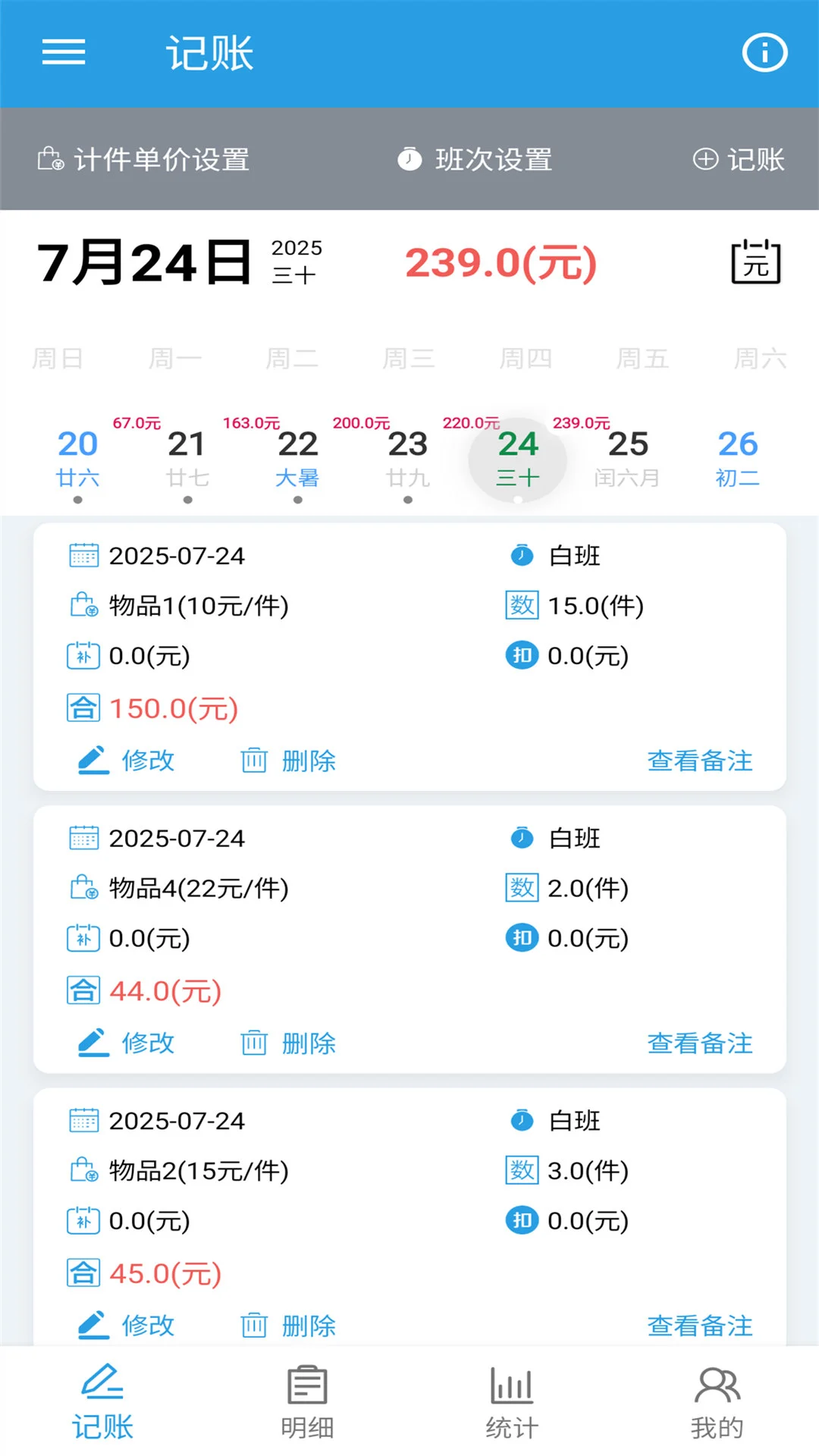Tap the trash icon to delete 物品4 record
Screen dimensions: 819x1456
point(253,1043)
